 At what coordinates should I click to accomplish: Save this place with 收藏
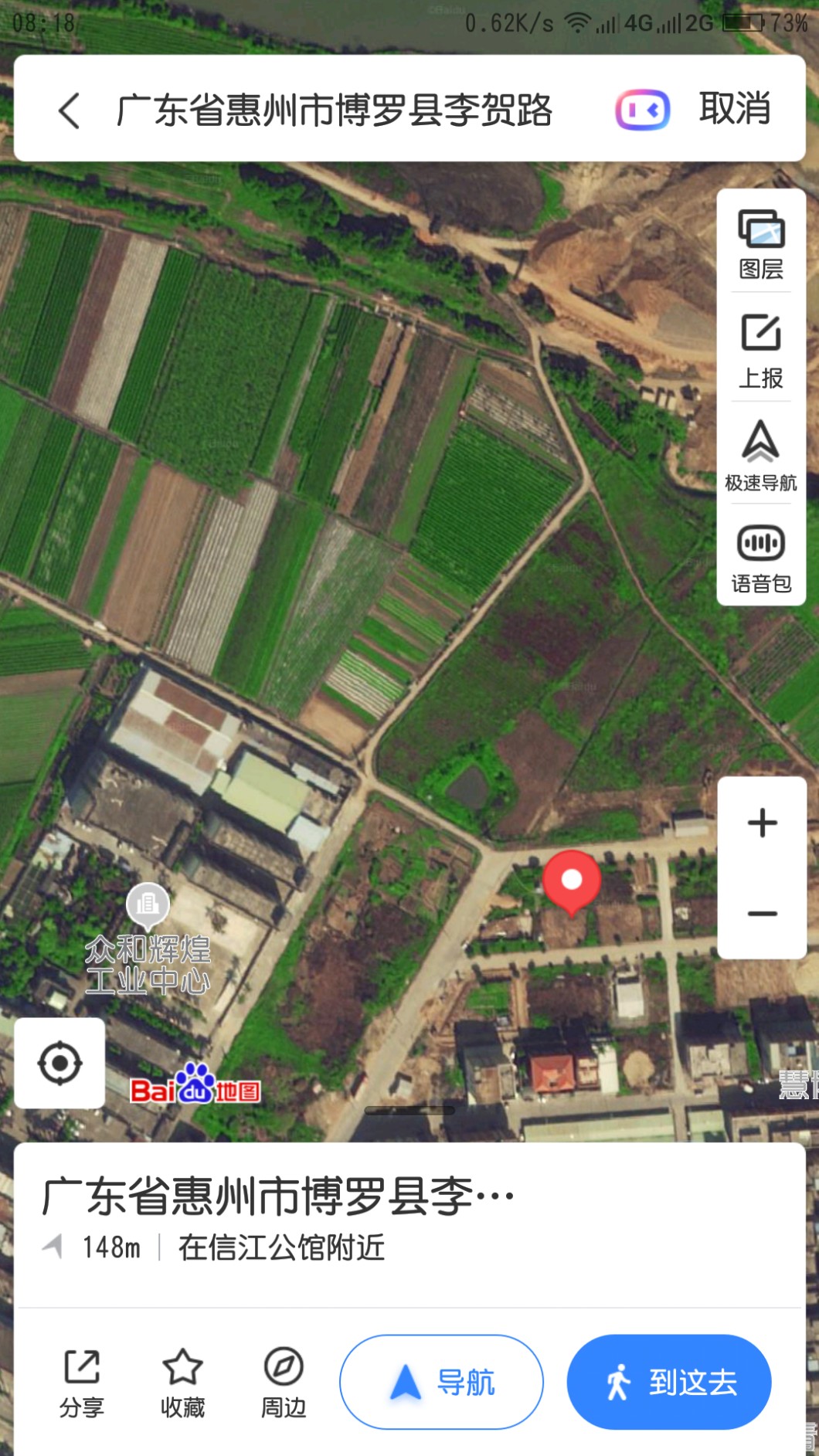pyautogui.click(x=182, y=1383)
